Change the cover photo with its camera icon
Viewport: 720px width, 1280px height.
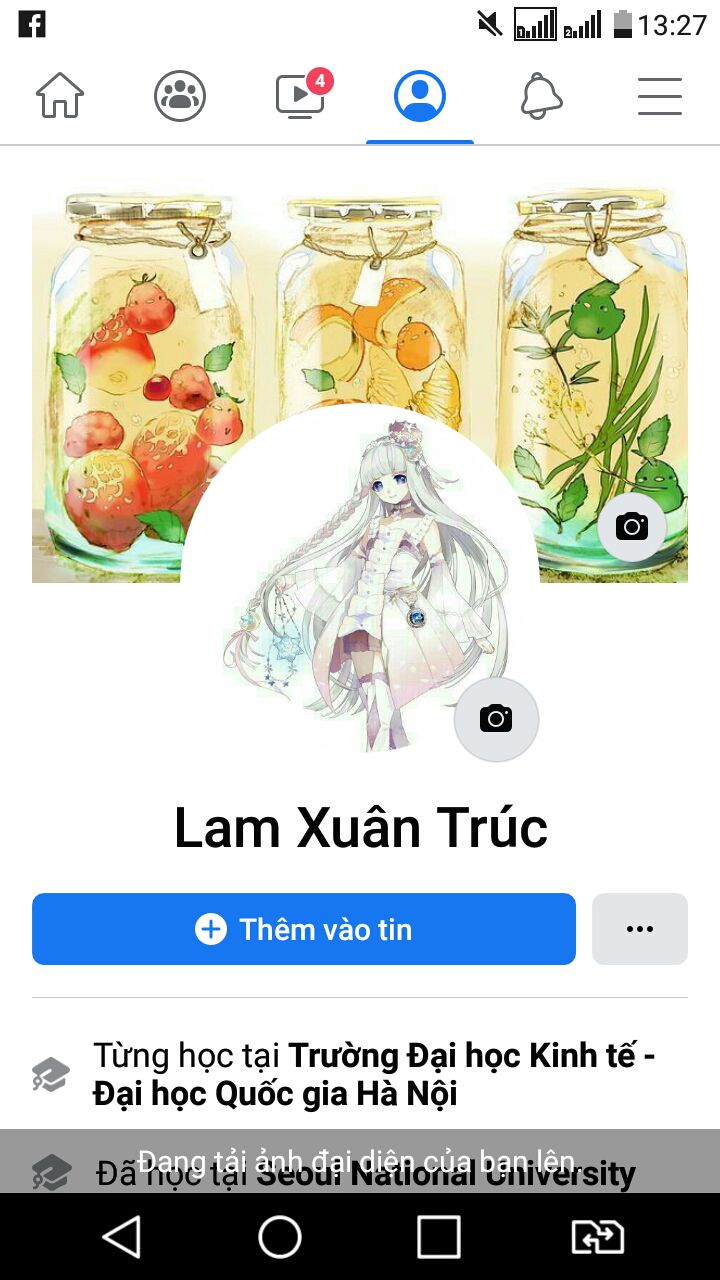[x=632, y=526]
